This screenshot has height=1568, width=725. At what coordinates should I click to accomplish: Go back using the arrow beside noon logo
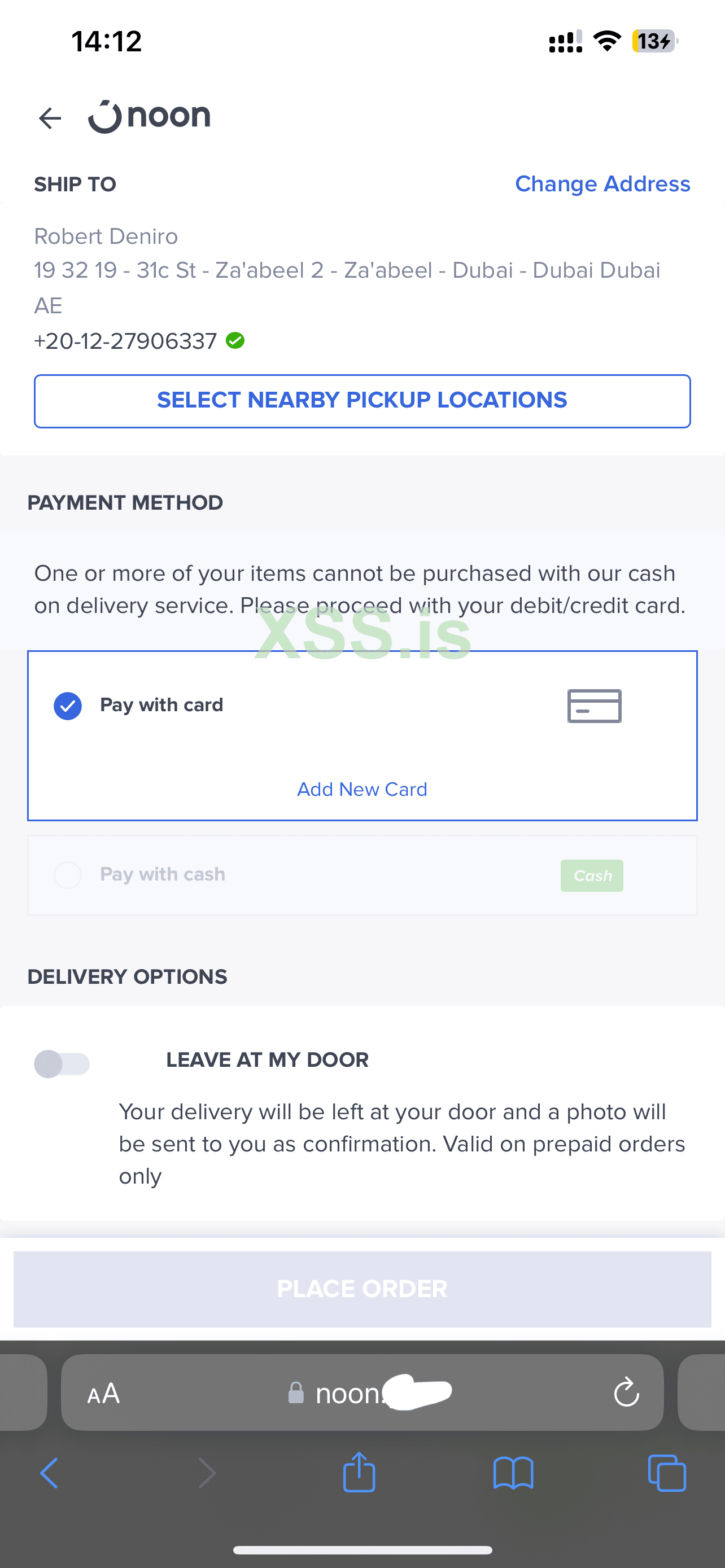(x=50, y=118)
